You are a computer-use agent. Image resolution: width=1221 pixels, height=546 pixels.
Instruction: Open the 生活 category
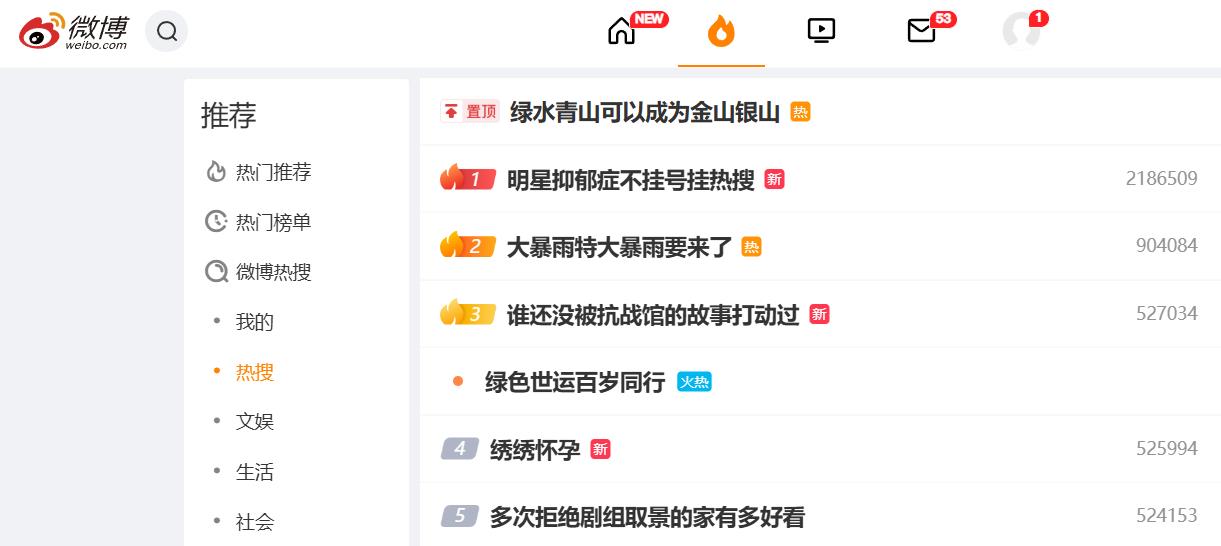pos(254,472)
